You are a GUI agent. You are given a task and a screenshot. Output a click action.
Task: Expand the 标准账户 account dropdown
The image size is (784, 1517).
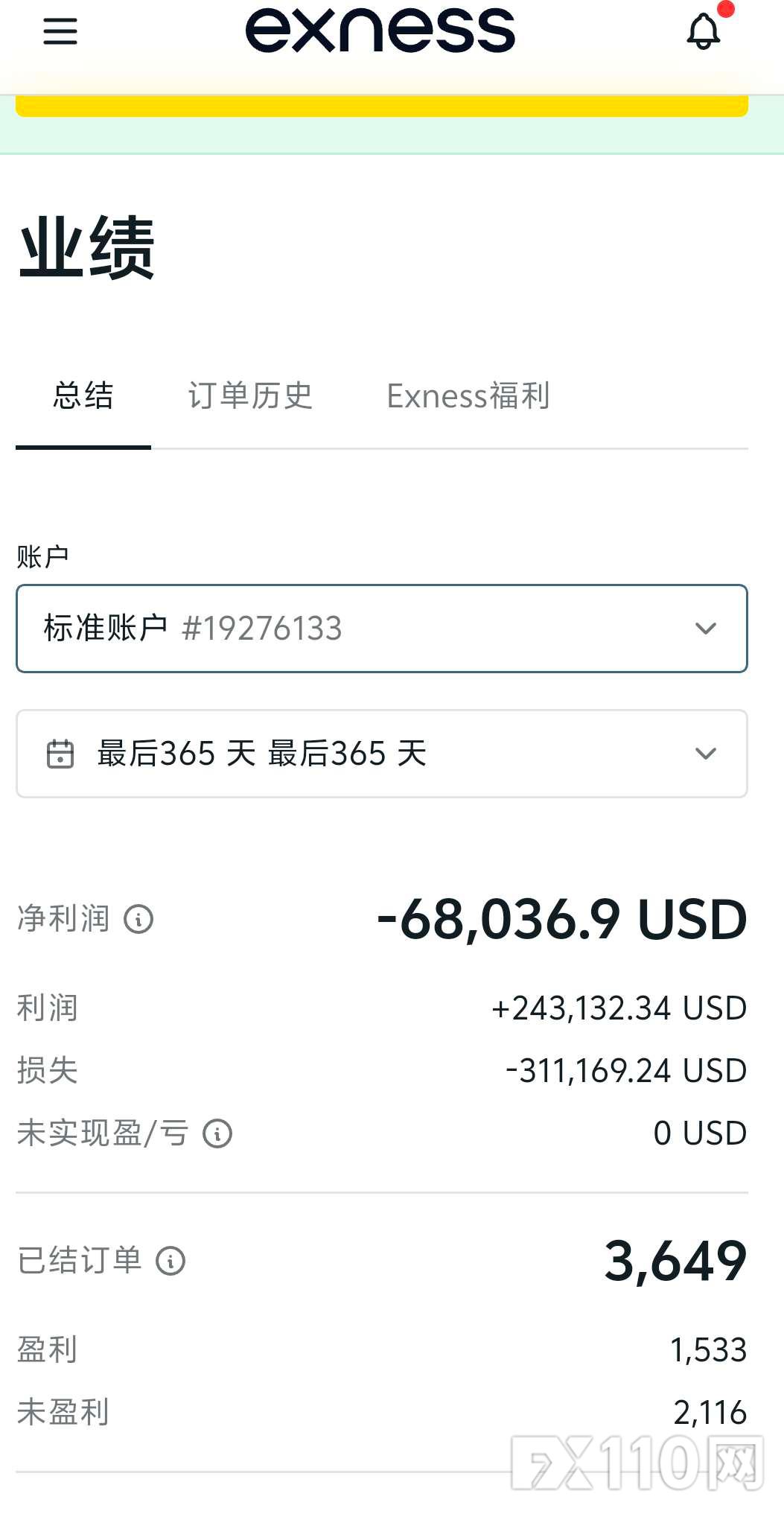point(382,629)
